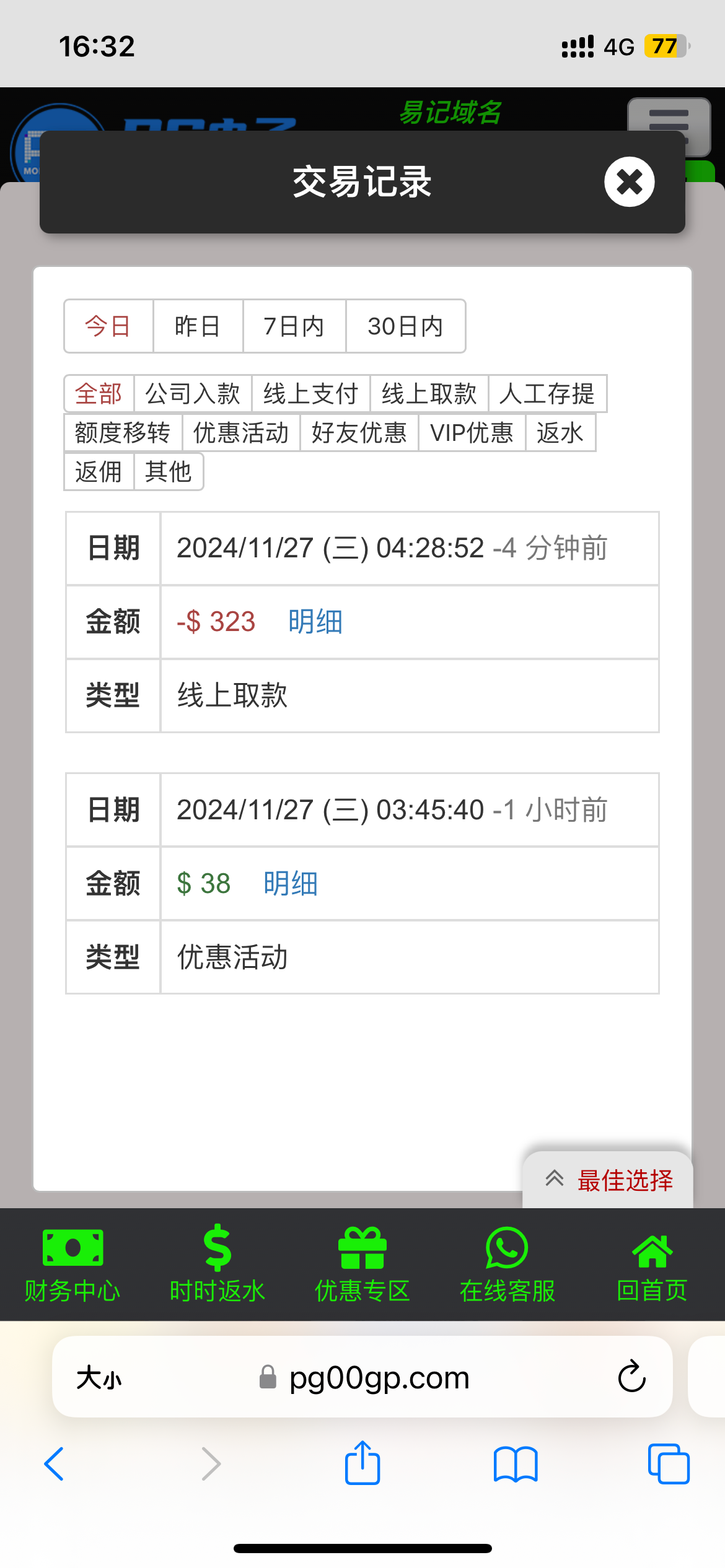The image size is (725, 1568).
Task: Expand the 最佳选择 panel
Action: pyautogui.click(x=608, y=1180)
